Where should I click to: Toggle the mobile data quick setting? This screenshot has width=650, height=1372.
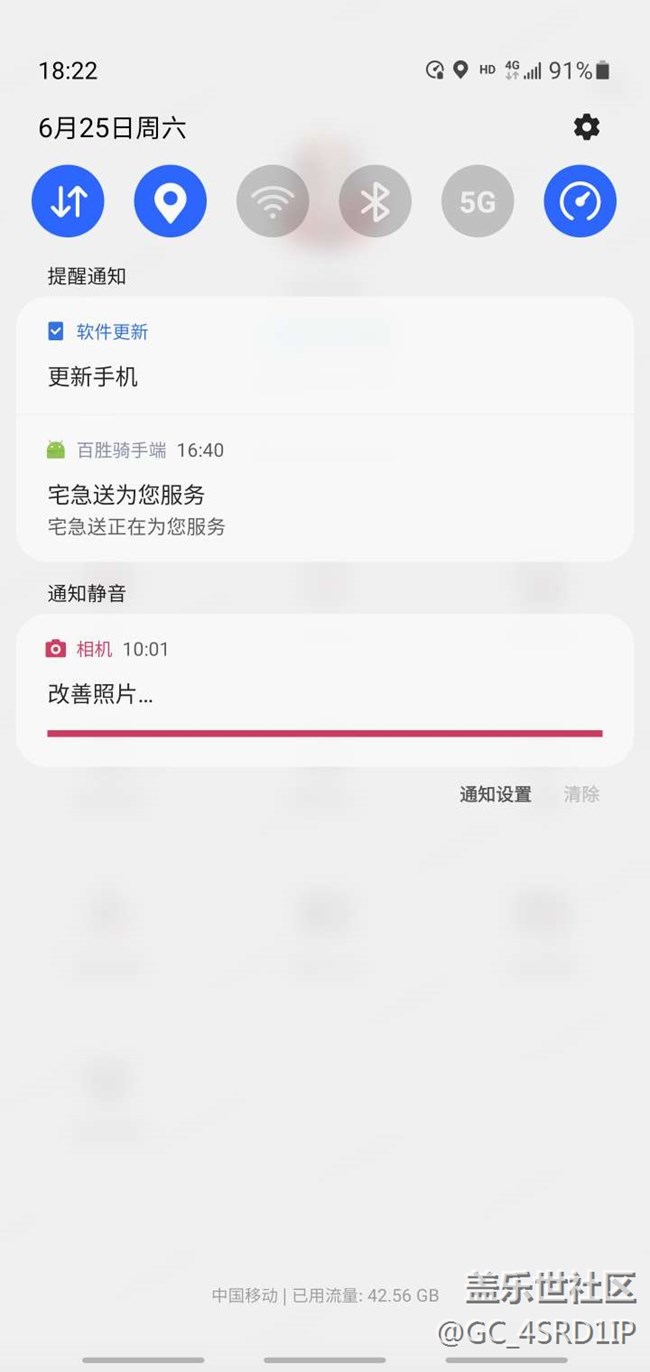click(x=68, y=201)
